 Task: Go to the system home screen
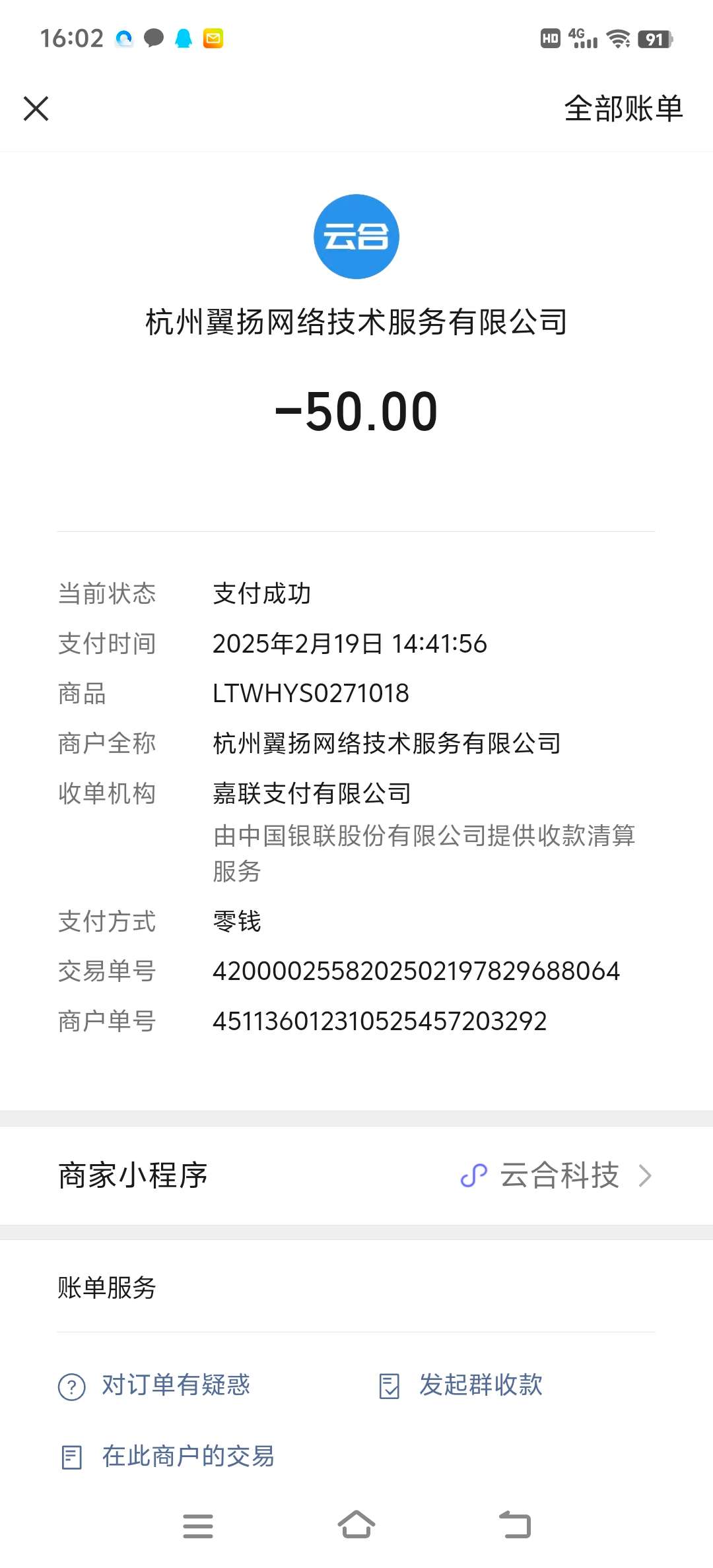tap(356, 1525)
